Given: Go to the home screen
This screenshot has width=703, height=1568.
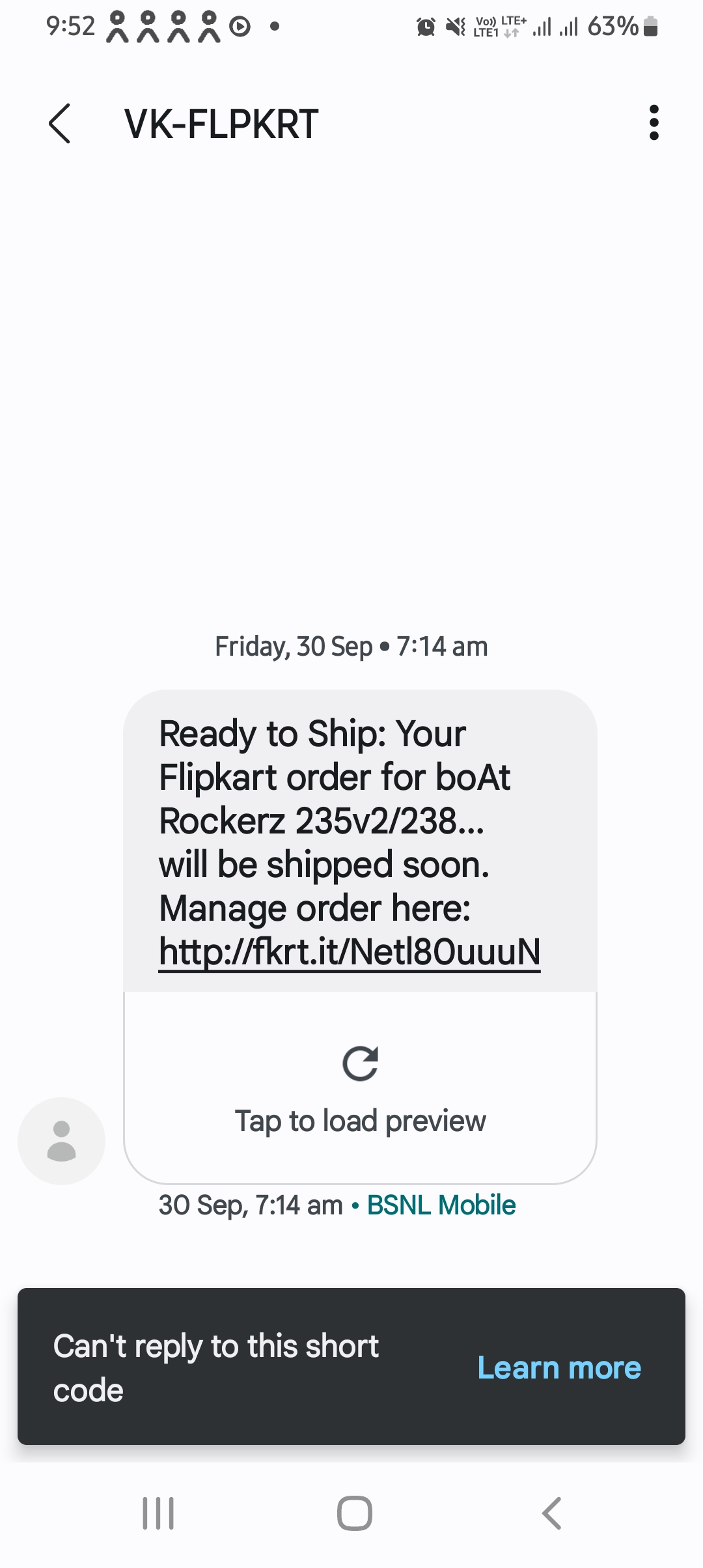Looking at the screenshot, I should coord(354,1513).
